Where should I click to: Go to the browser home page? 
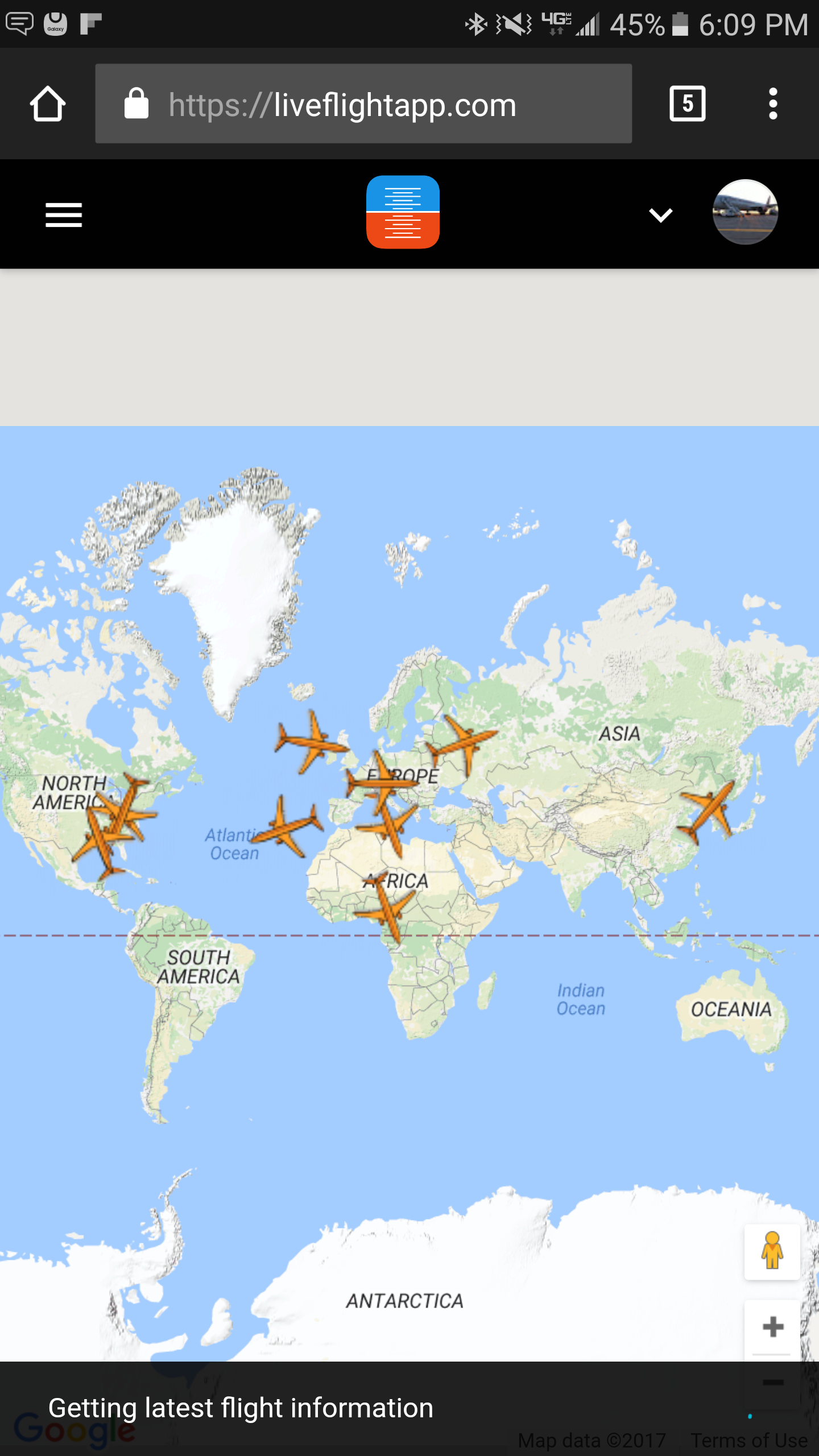click(48, 104)
